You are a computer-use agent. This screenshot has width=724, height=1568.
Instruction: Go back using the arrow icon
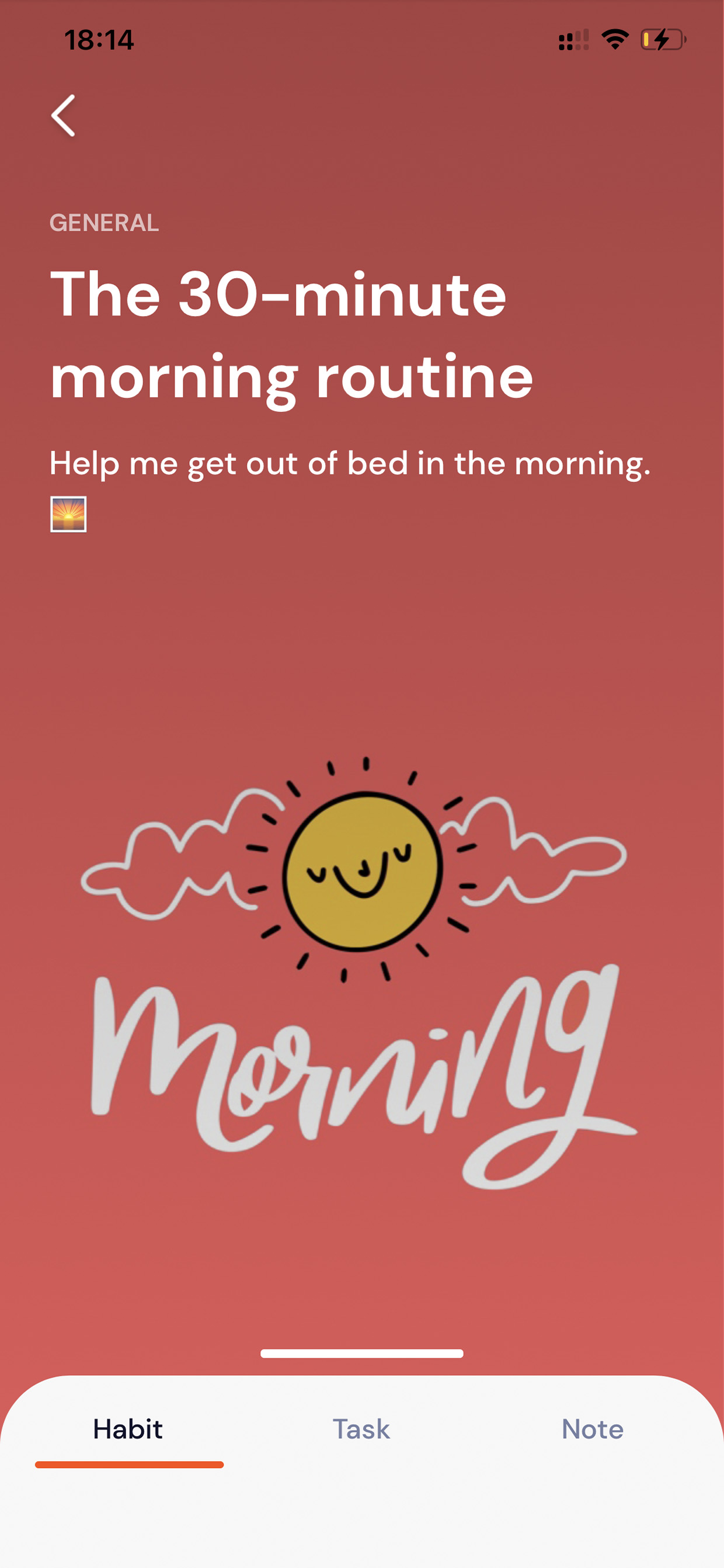pyautogui.click(x=63, y=115)
